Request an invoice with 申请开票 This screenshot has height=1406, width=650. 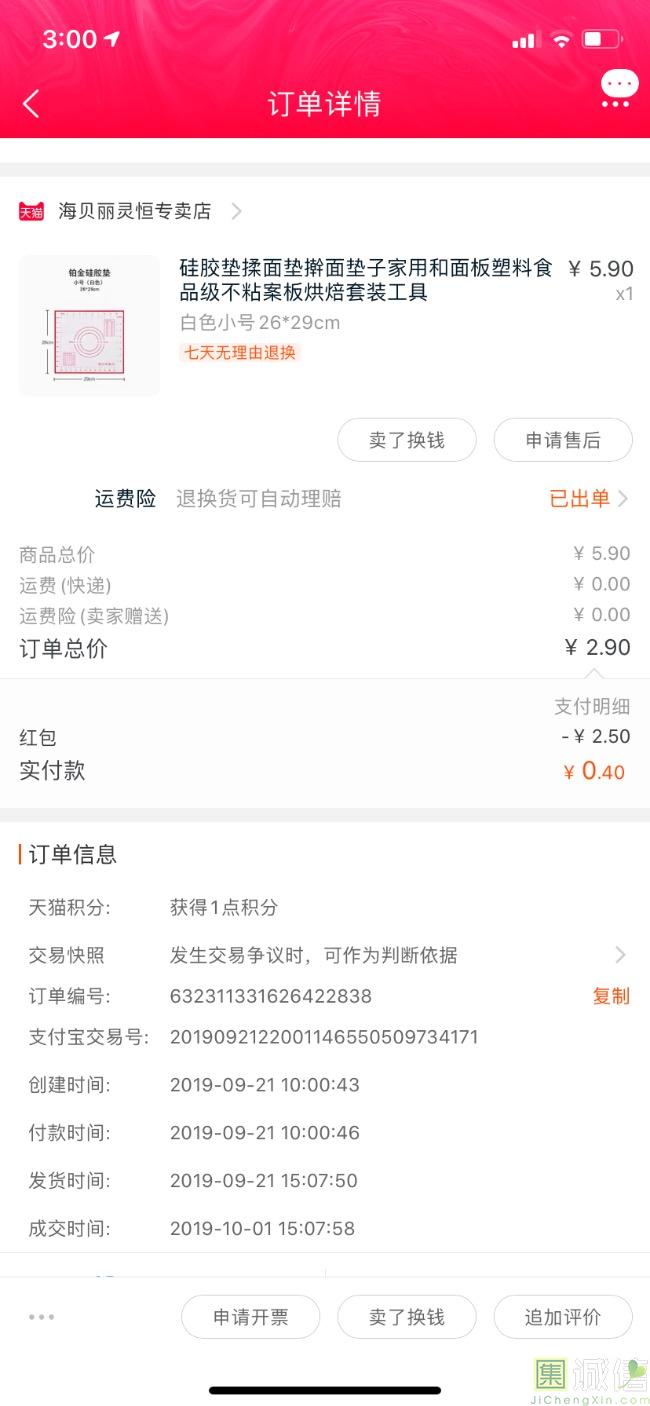point(250,1317)
